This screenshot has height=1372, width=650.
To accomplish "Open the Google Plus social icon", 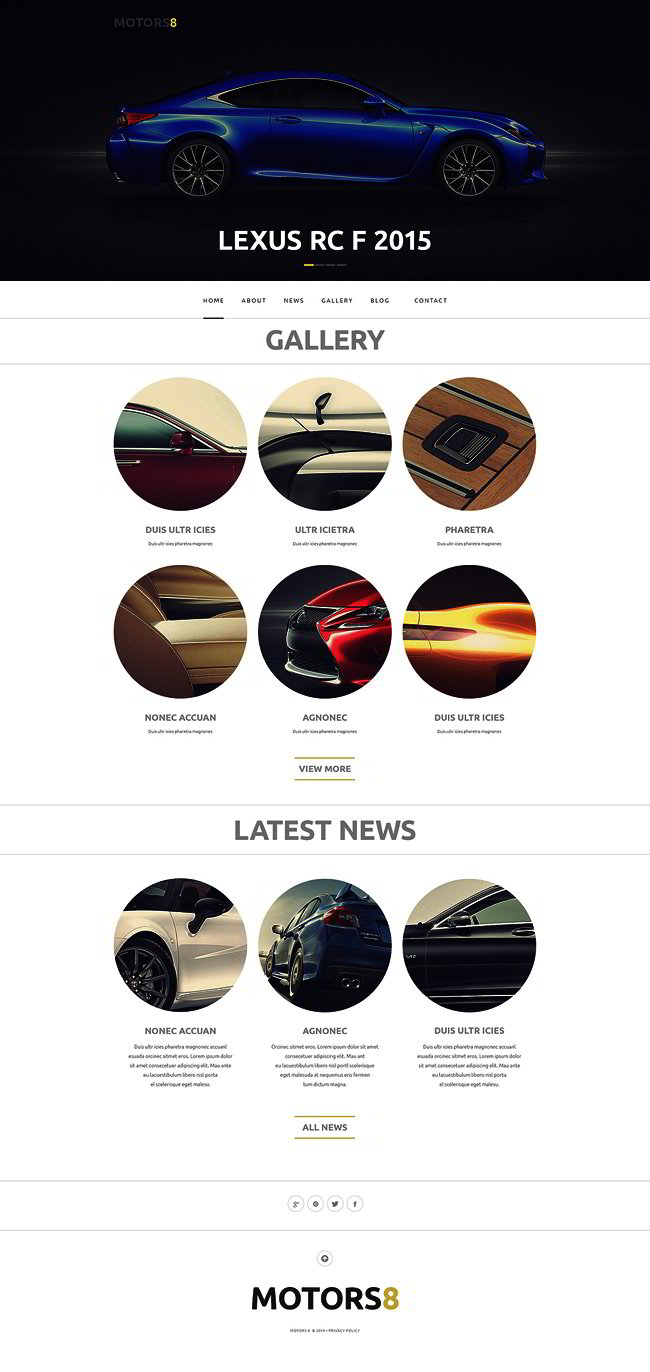I will coord(295,1204).
